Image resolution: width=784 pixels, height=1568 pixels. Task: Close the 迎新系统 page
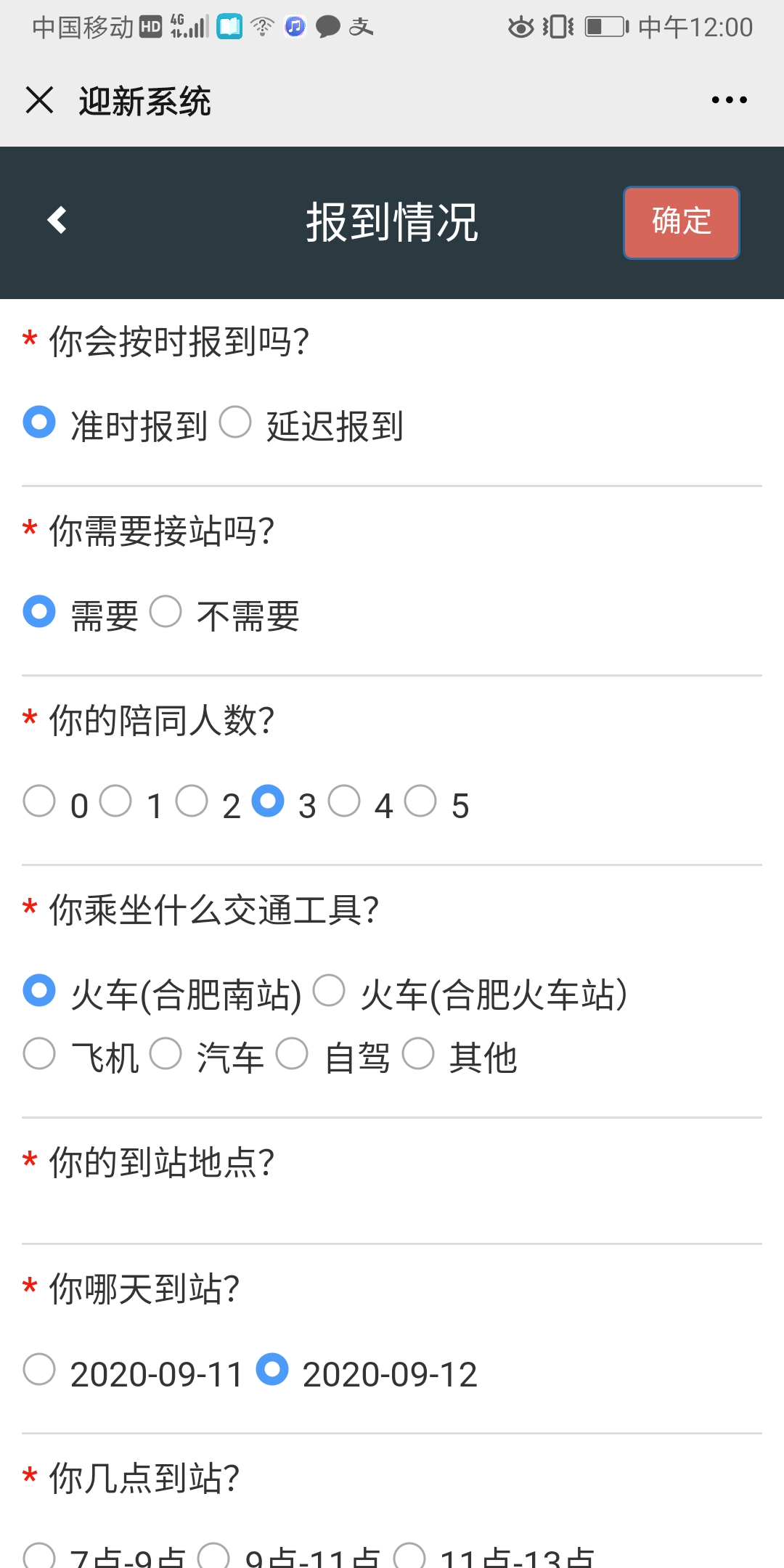click(x=40, y=100)
